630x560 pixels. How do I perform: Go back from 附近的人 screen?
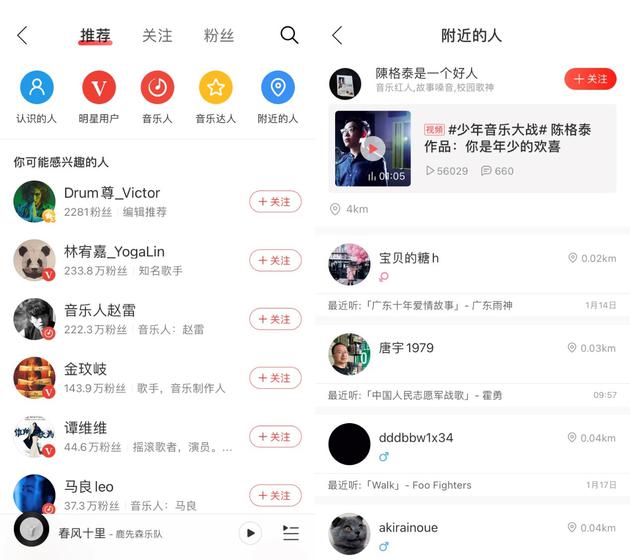[337, 36]
